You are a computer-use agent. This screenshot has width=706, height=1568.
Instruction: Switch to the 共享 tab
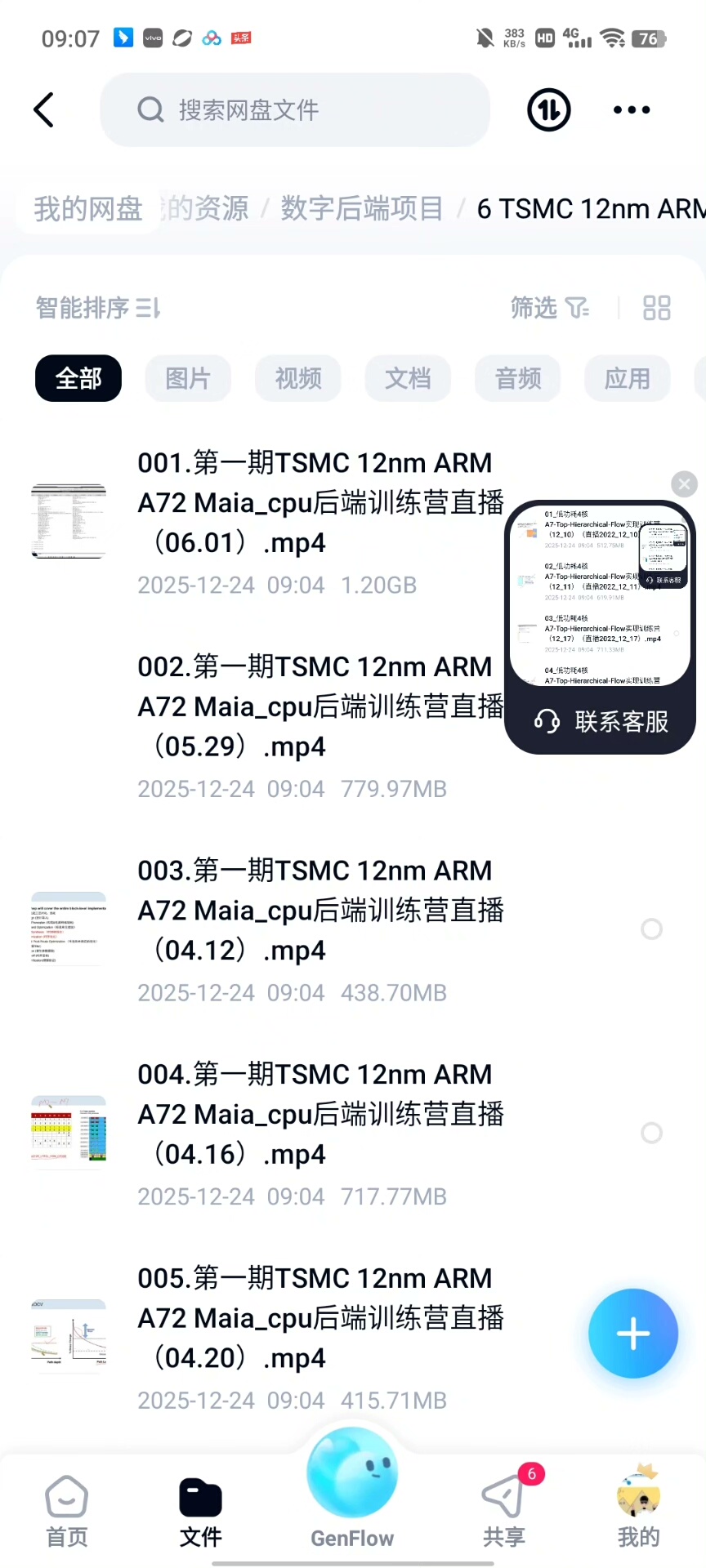click(503, 1511)
